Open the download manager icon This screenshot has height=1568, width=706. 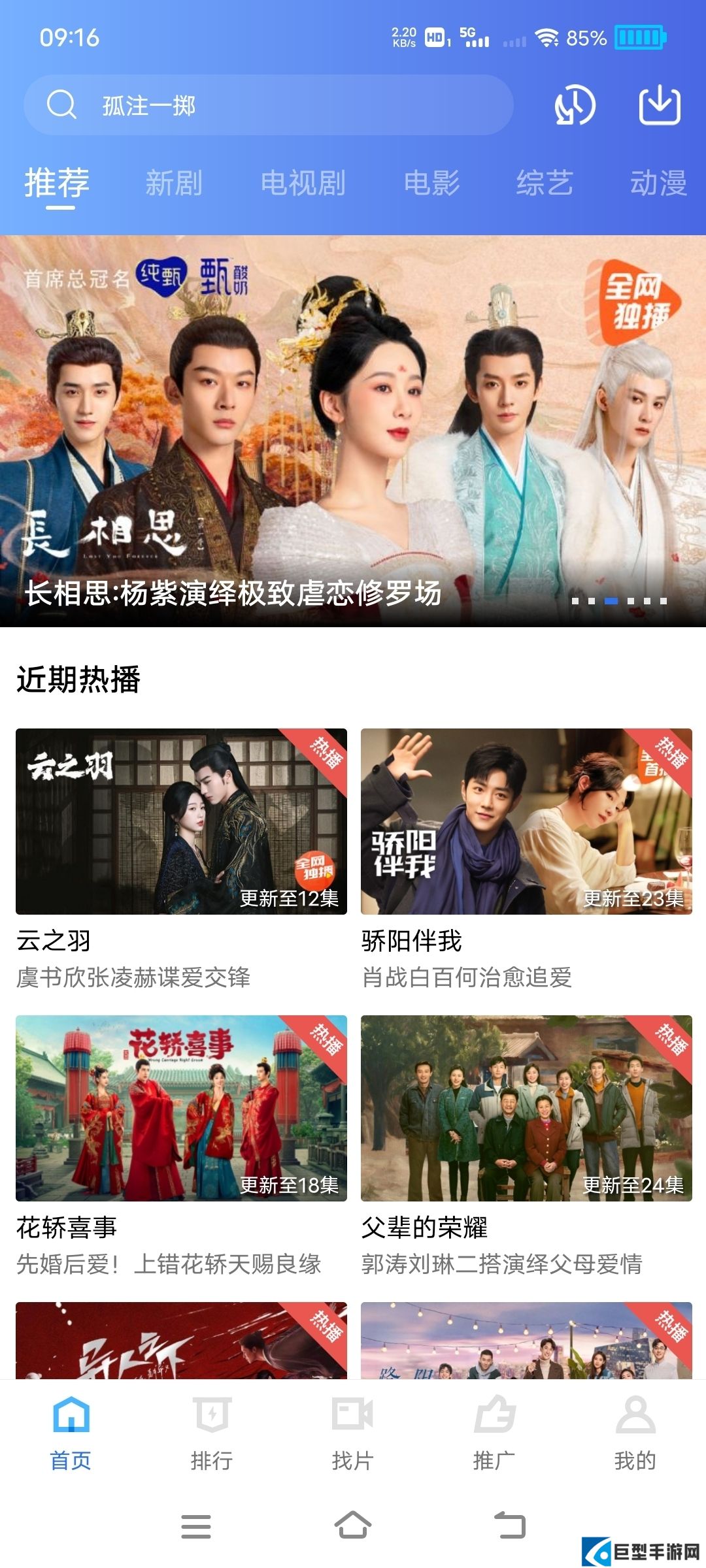point(660,105)
